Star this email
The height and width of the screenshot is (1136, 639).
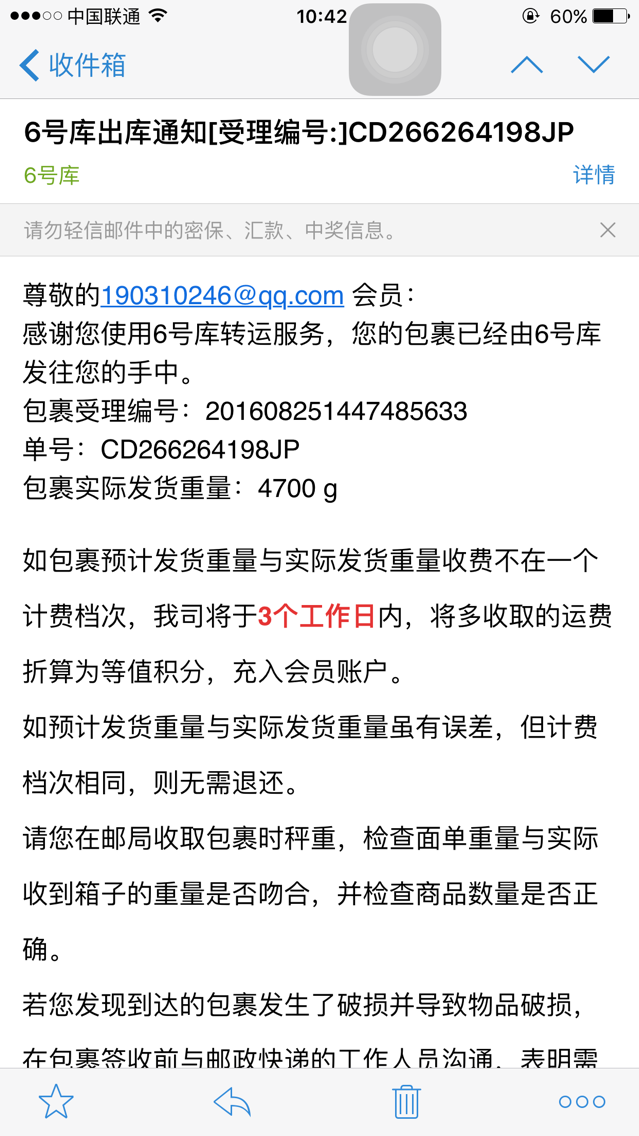[57, 1102]
